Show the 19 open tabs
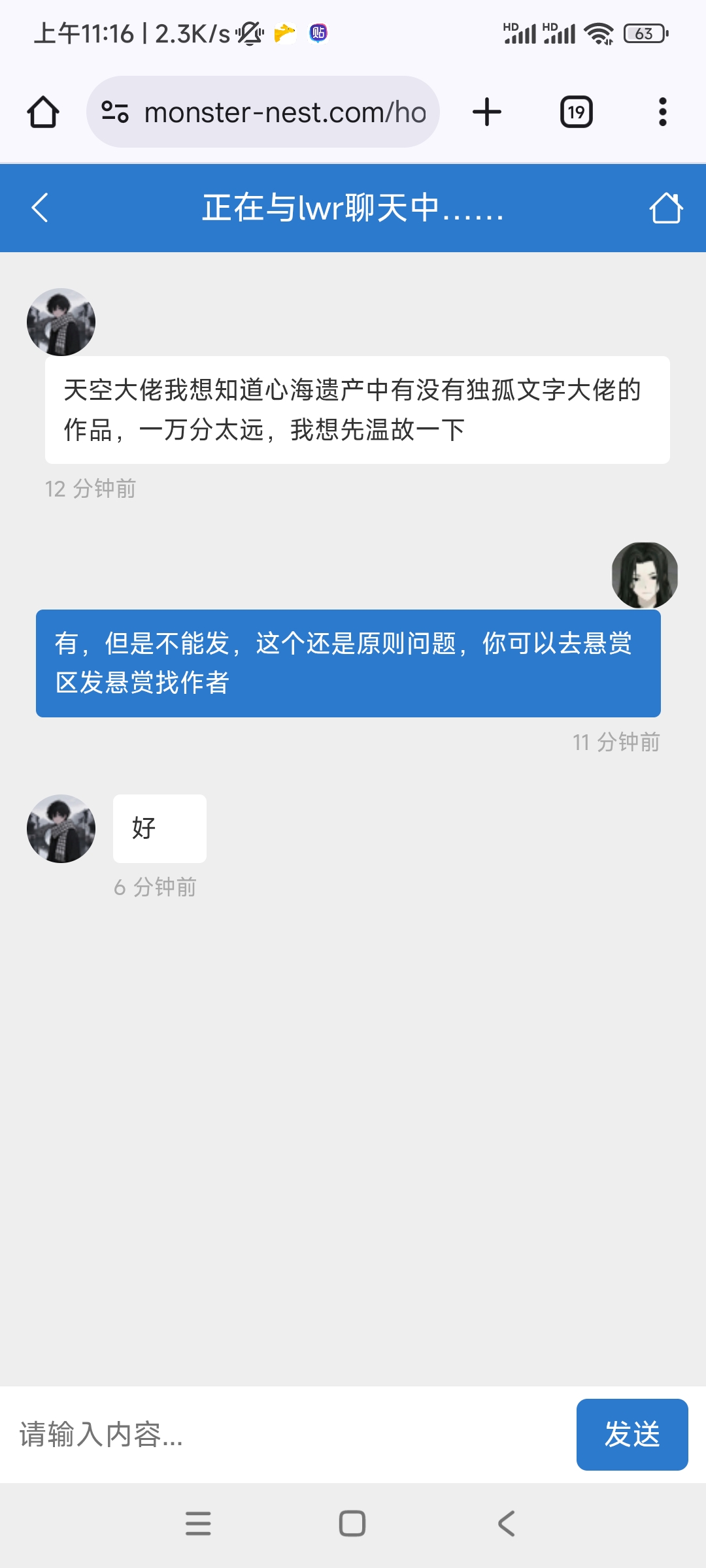This screenshot has width=706, height=1568. click(576, 112)
